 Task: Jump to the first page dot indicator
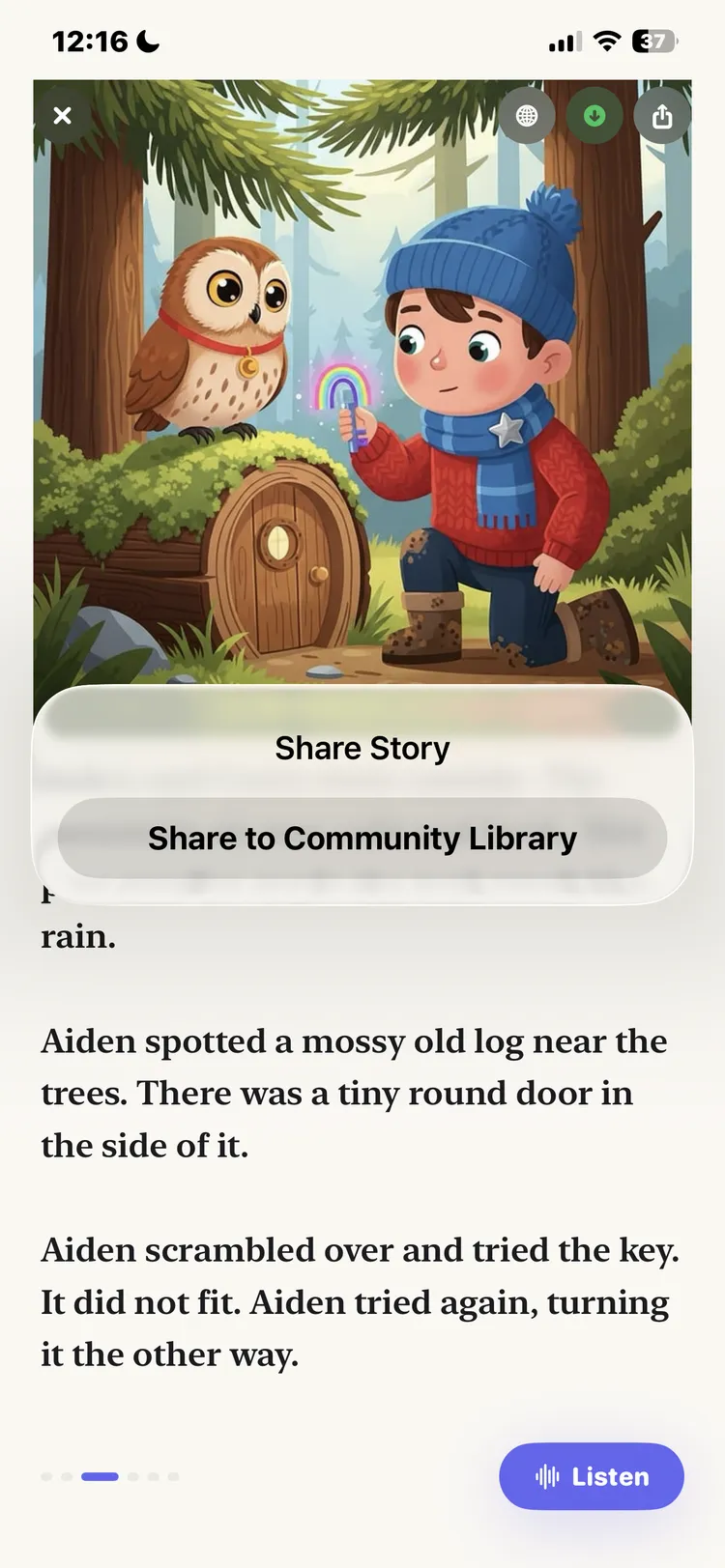[x=46, y=1476]
